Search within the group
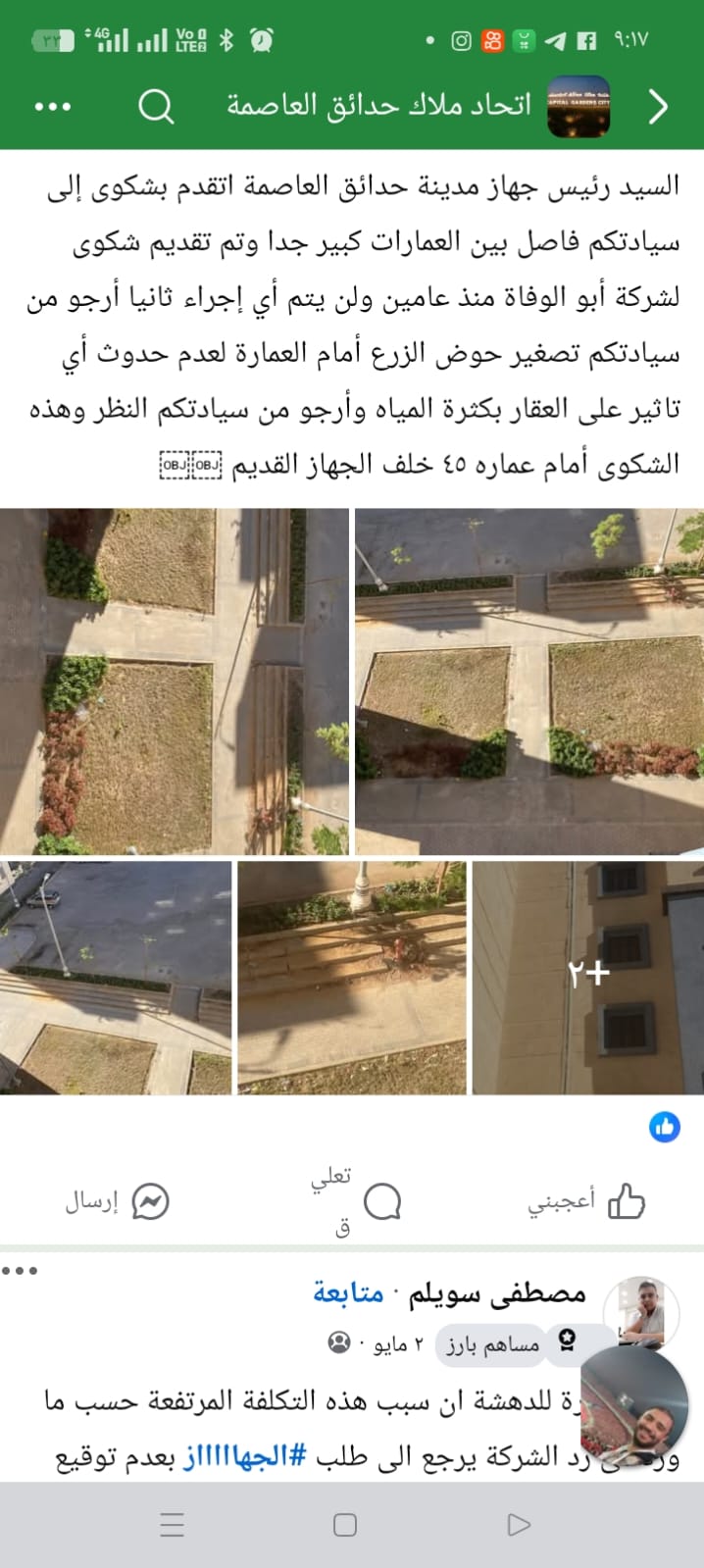704x1568 pixels. (155, 106)
